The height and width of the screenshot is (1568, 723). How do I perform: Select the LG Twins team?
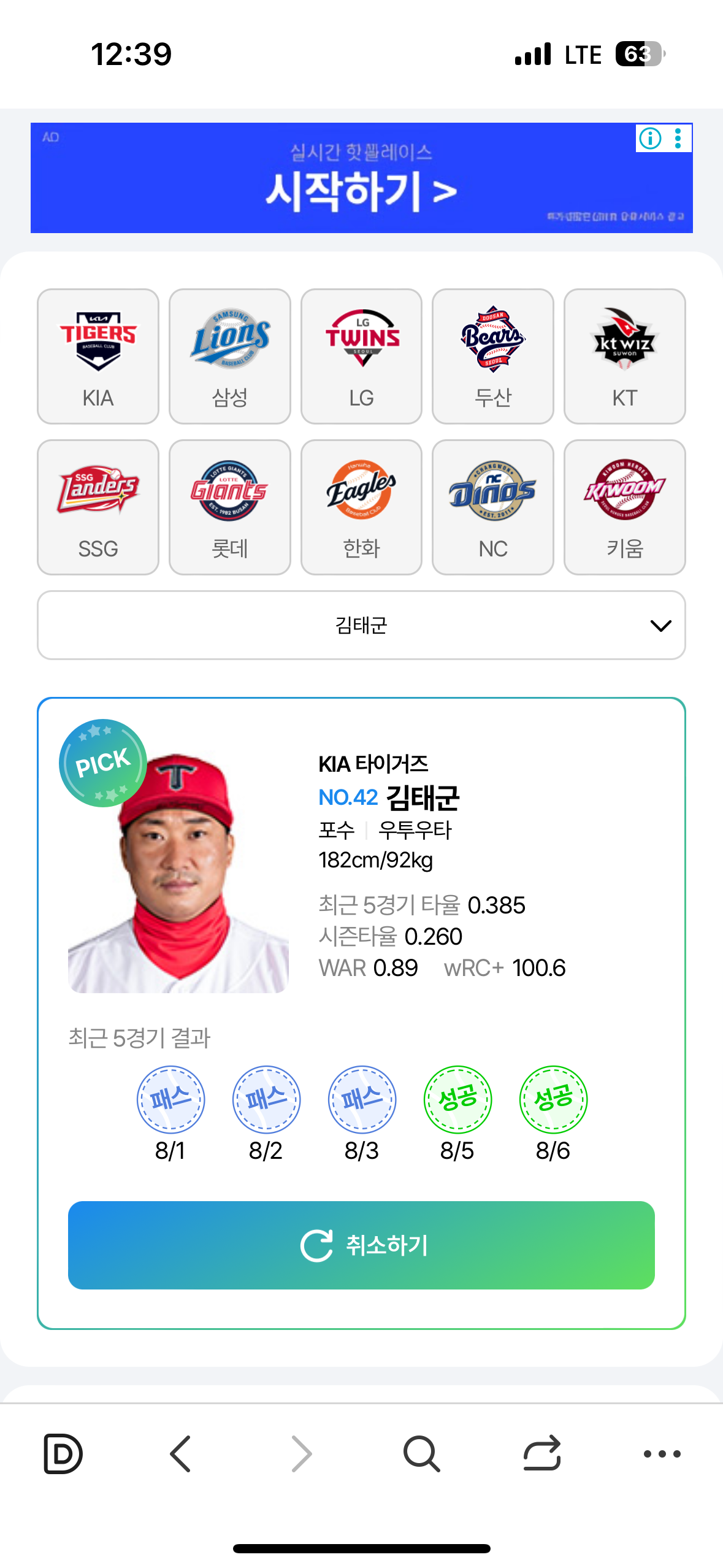pyautogui.click(x=361, y=356)
